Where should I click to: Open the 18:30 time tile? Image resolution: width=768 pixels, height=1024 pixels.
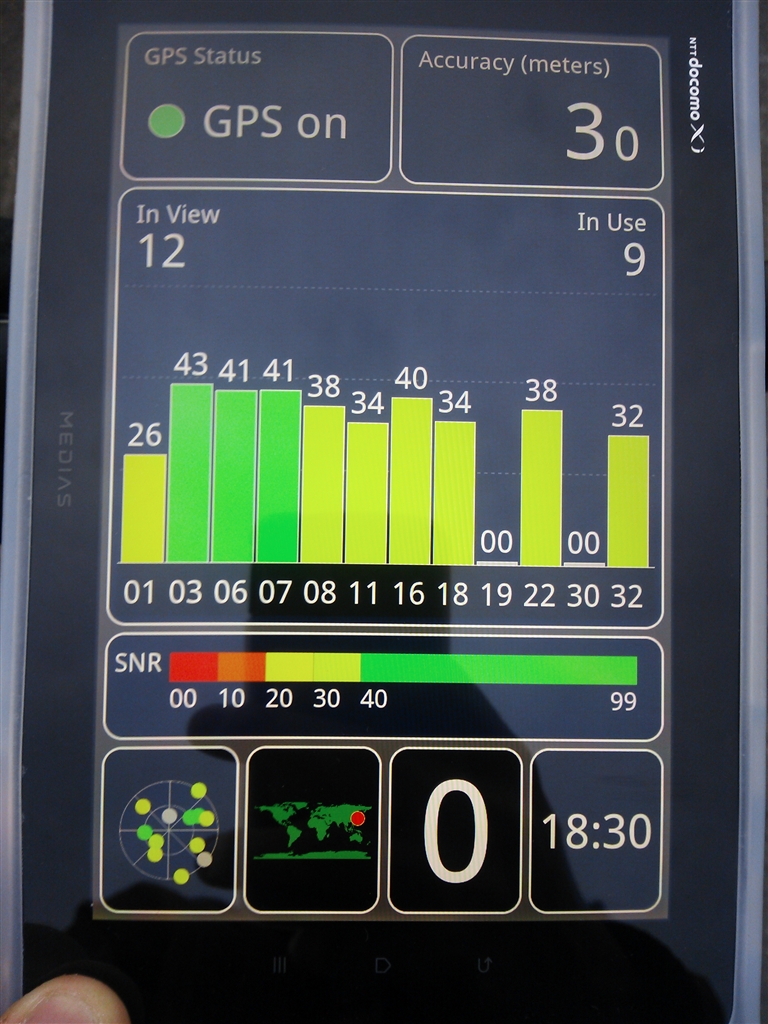click(x=596, y=830)
